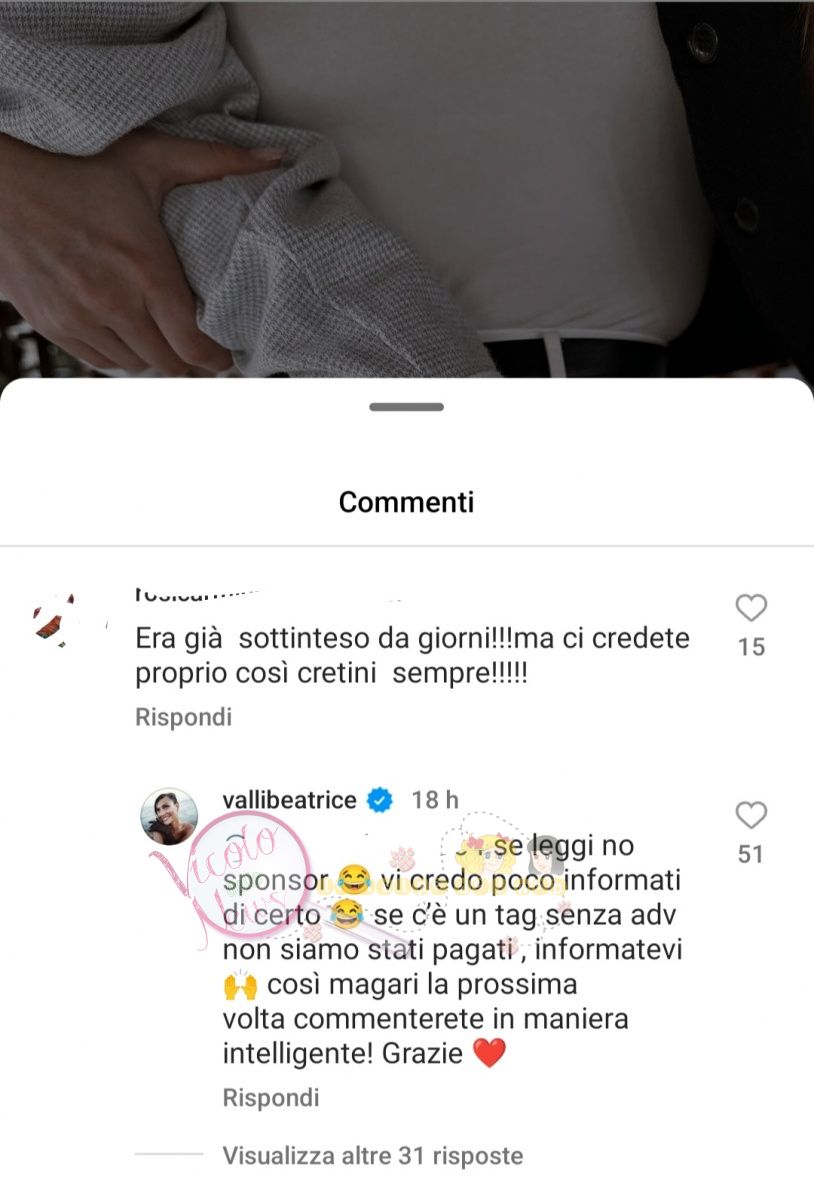The height and width of the screenshot is (1200, 814).
Task: Like the comment starting 'Era già sottinteso'
Action: click(x=750, y=608)
